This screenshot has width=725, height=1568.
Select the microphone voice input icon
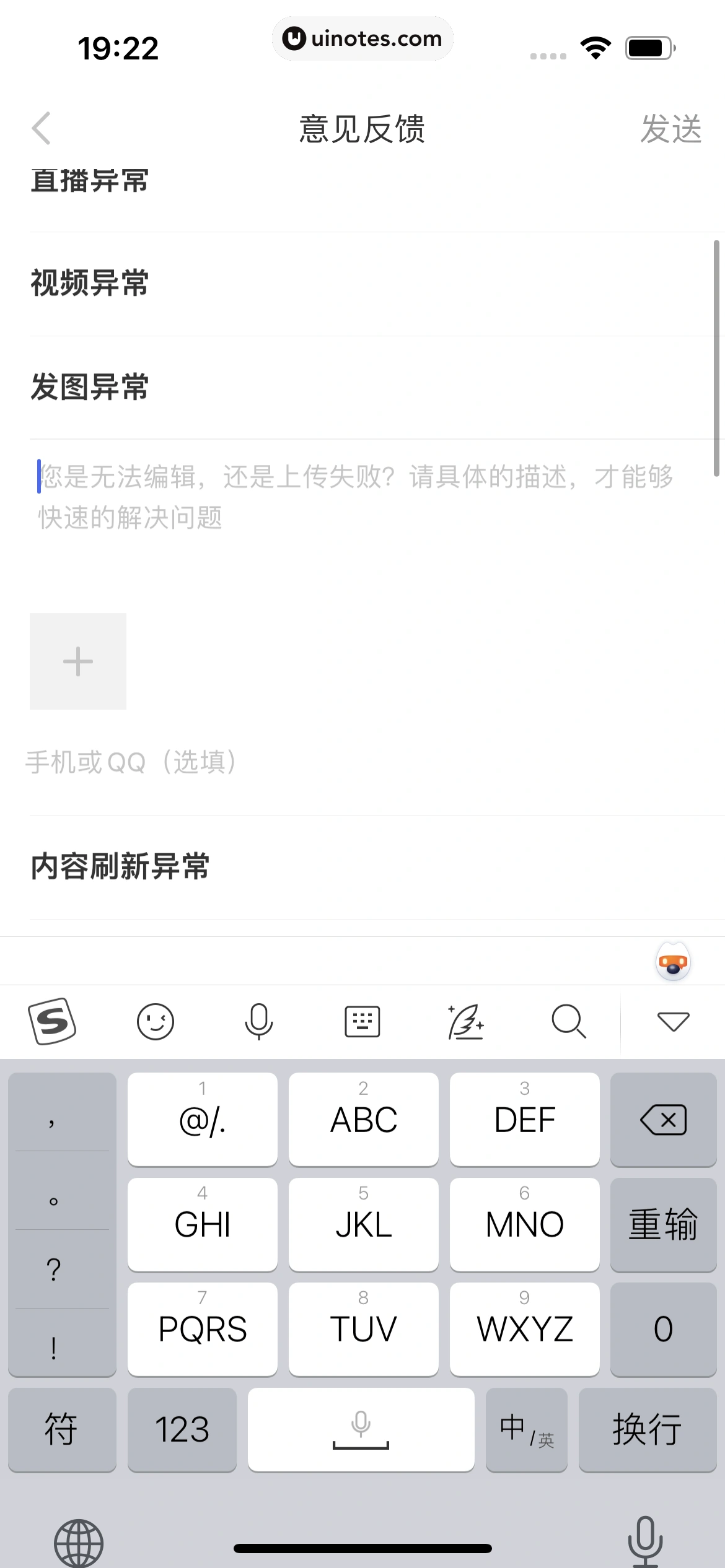click(x=258, y=1022)
